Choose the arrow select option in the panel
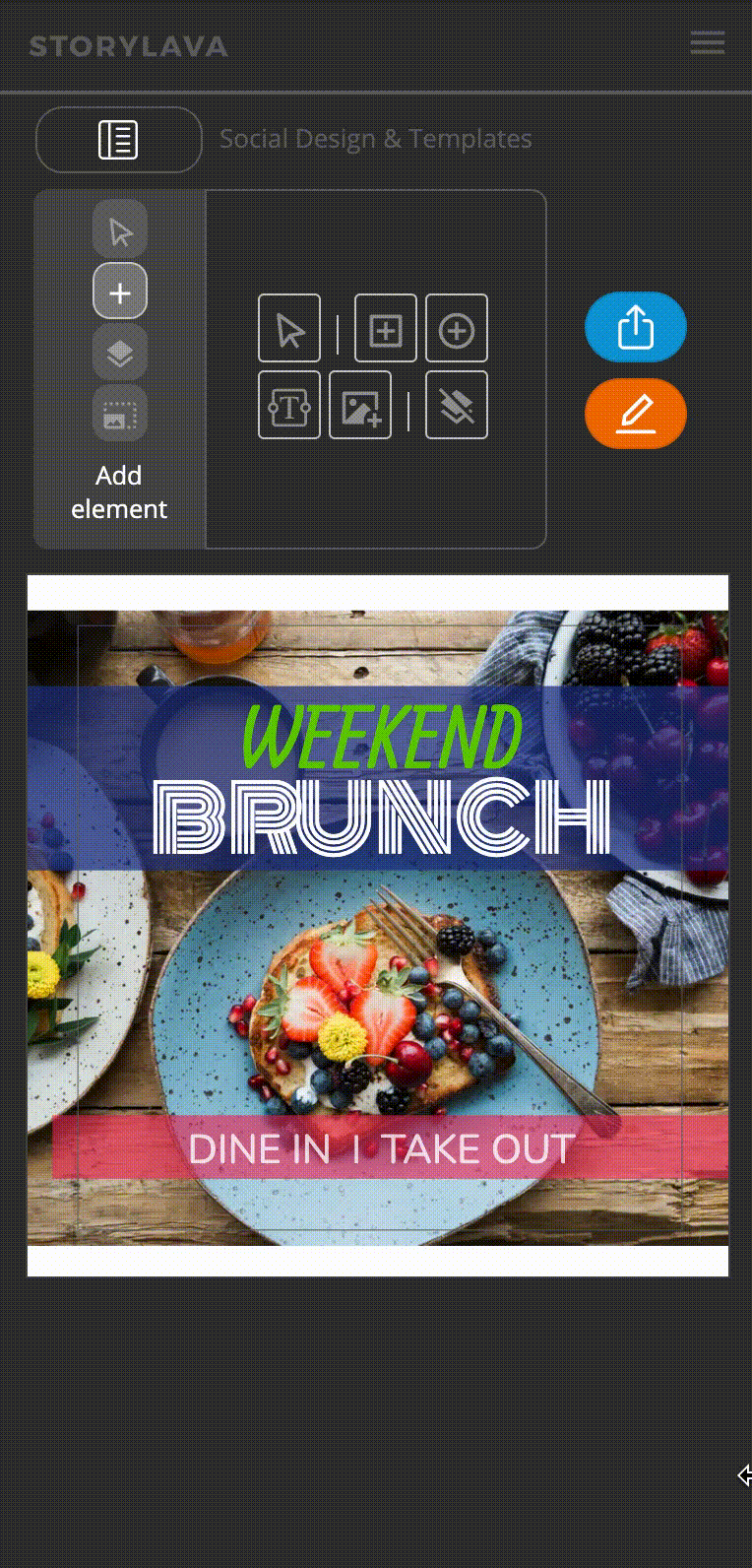 289,329
